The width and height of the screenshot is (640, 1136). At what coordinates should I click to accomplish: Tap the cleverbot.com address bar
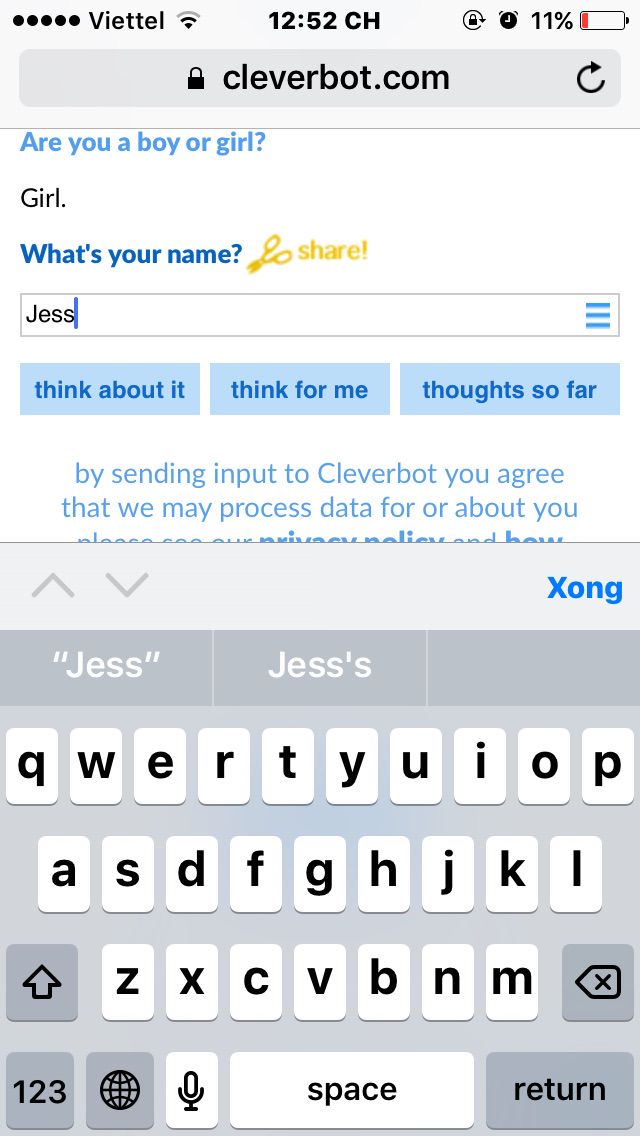click(320, 78)
